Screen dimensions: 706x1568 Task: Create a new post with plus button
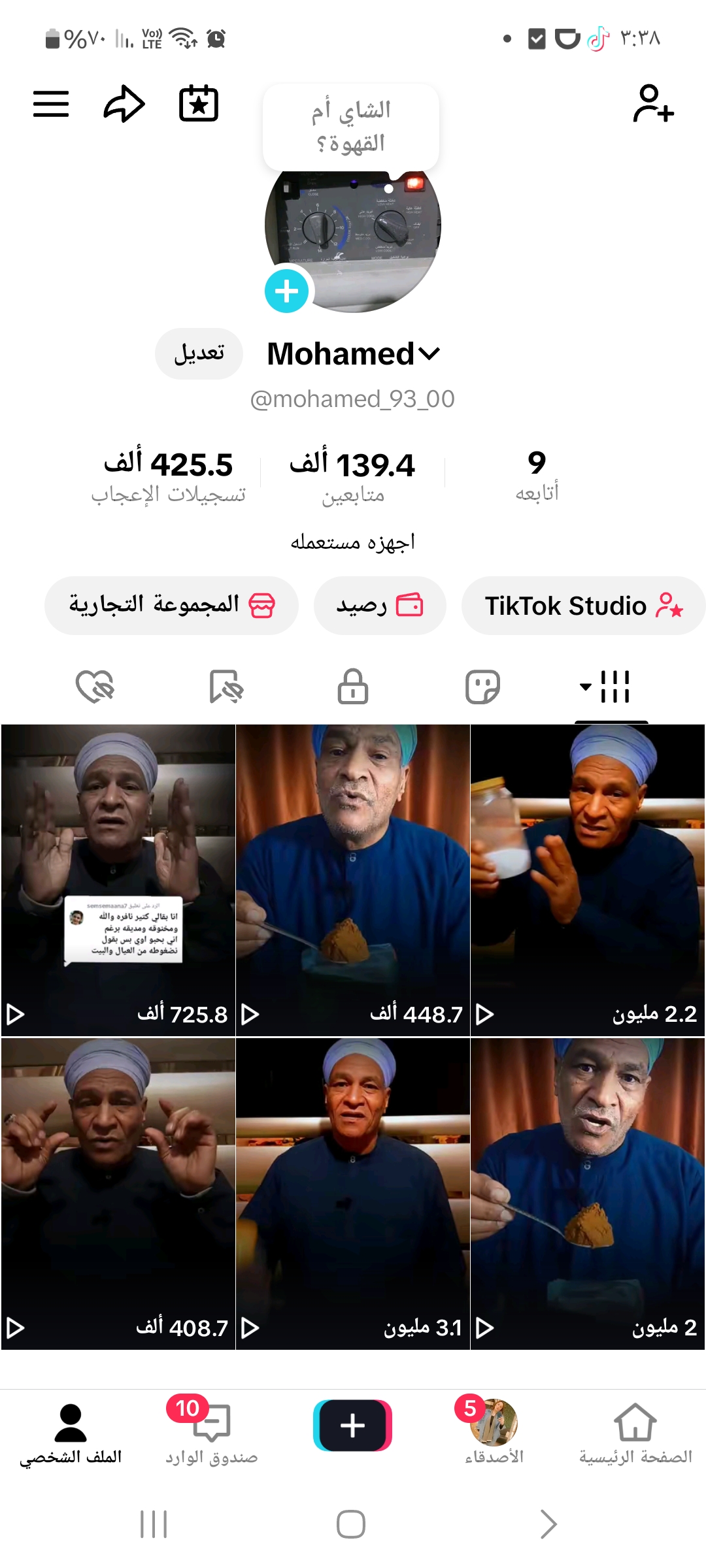353,1425
